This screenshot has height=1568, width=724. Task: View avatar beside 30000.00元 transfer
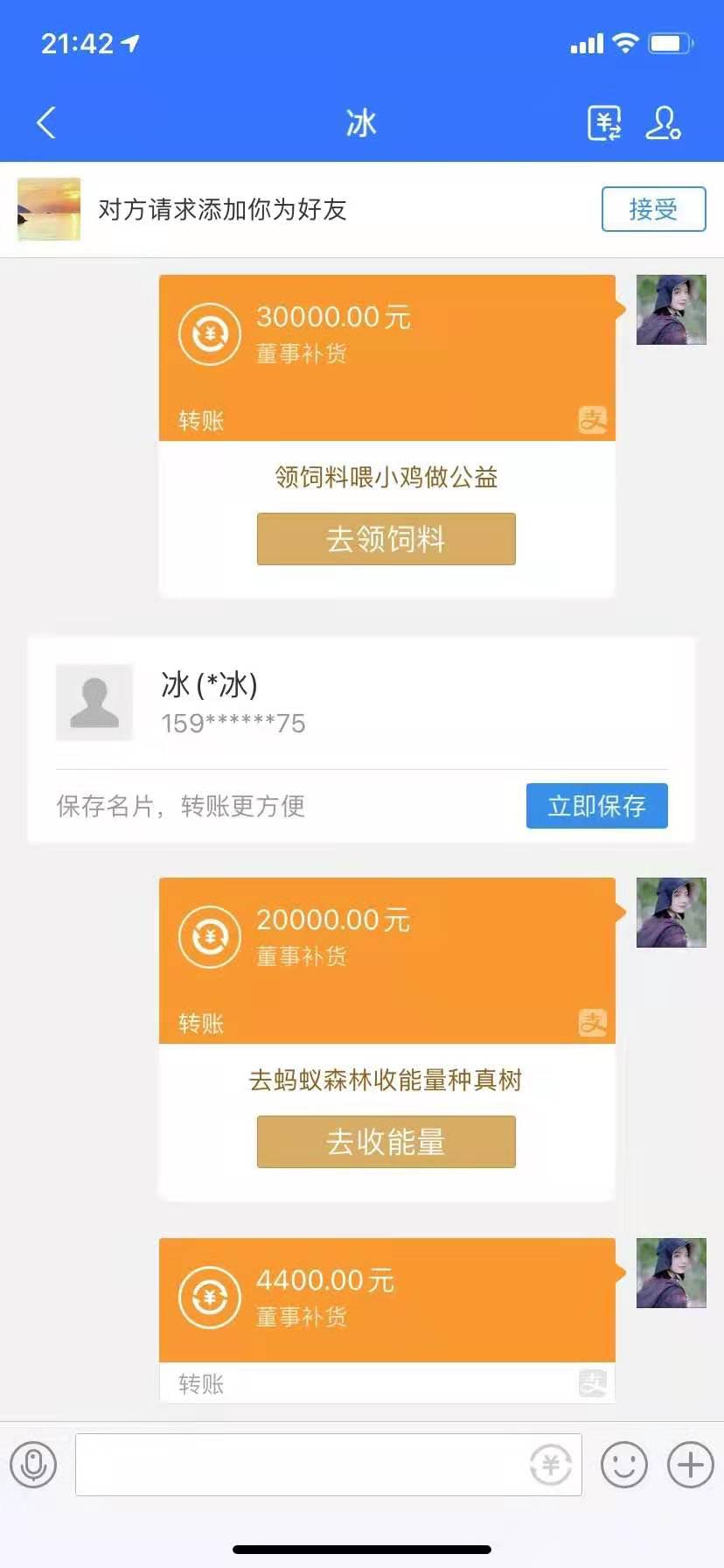point(671,310)
